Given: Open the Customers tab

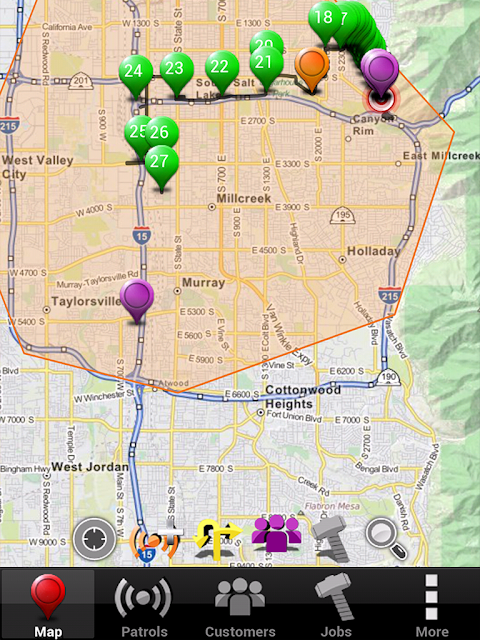Looking at the screenshot, I should pyautogui.click(x=240, y=605).
